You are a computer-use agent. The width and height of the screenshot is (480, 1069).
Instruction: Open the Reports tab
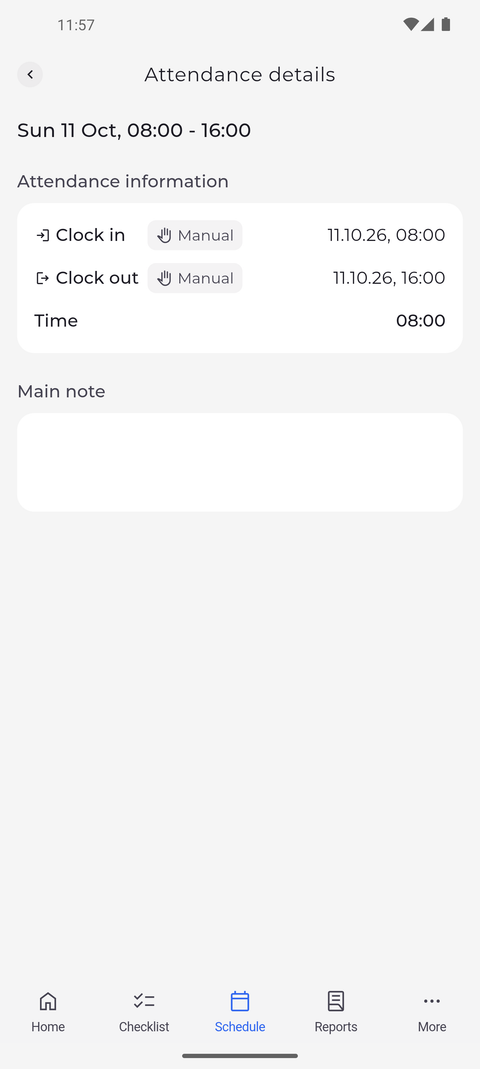[x=335, y=1012]
